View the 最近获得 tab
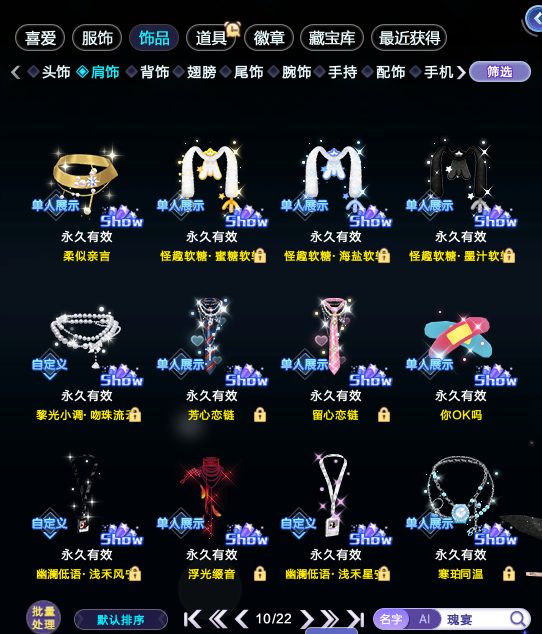The image size is (542, 634). coord(409,38)
